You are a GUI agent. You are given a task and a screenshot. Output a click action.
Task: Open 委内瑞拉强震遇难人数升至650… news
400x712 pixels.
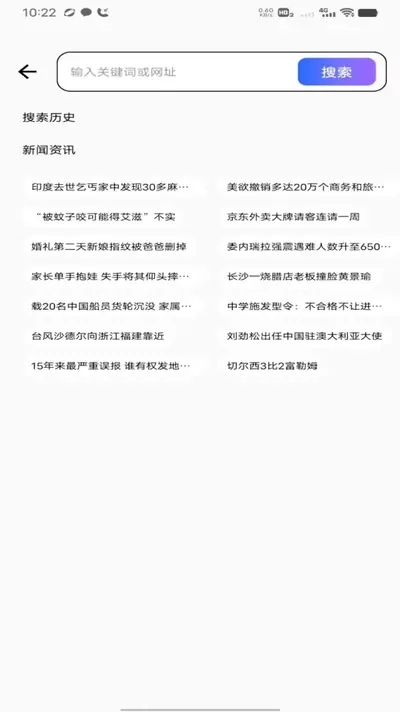tap(309, 247)
